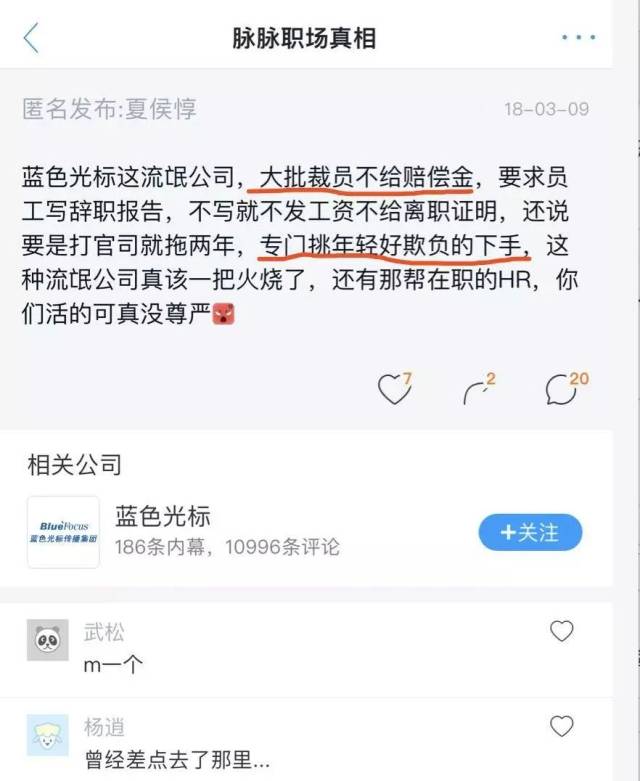Go back using the top-left arrow
Screen dimensions: 640x781
(x=31, y=39)
